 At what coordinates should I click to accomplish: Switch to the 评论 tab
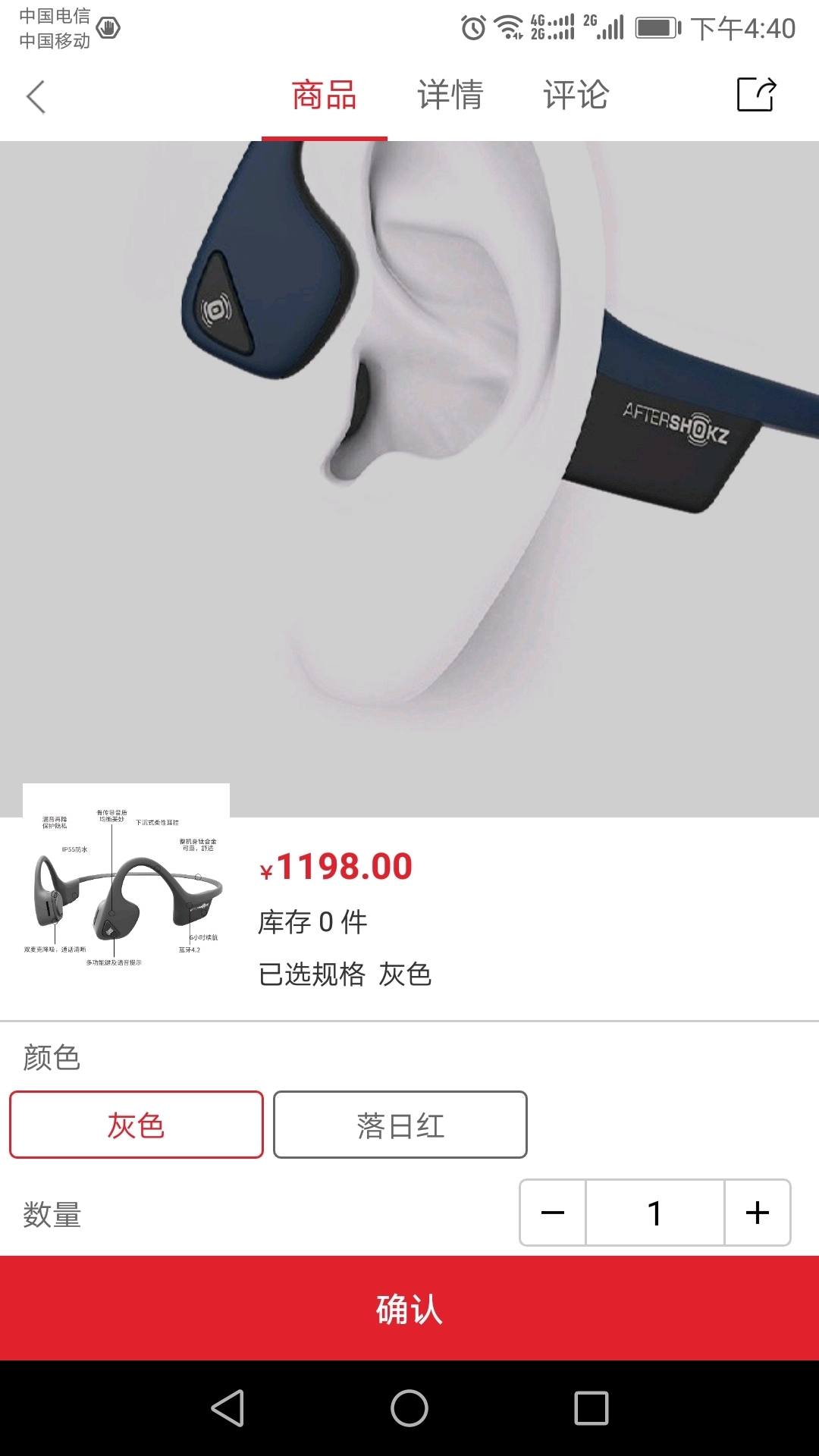tap(576, 96)
